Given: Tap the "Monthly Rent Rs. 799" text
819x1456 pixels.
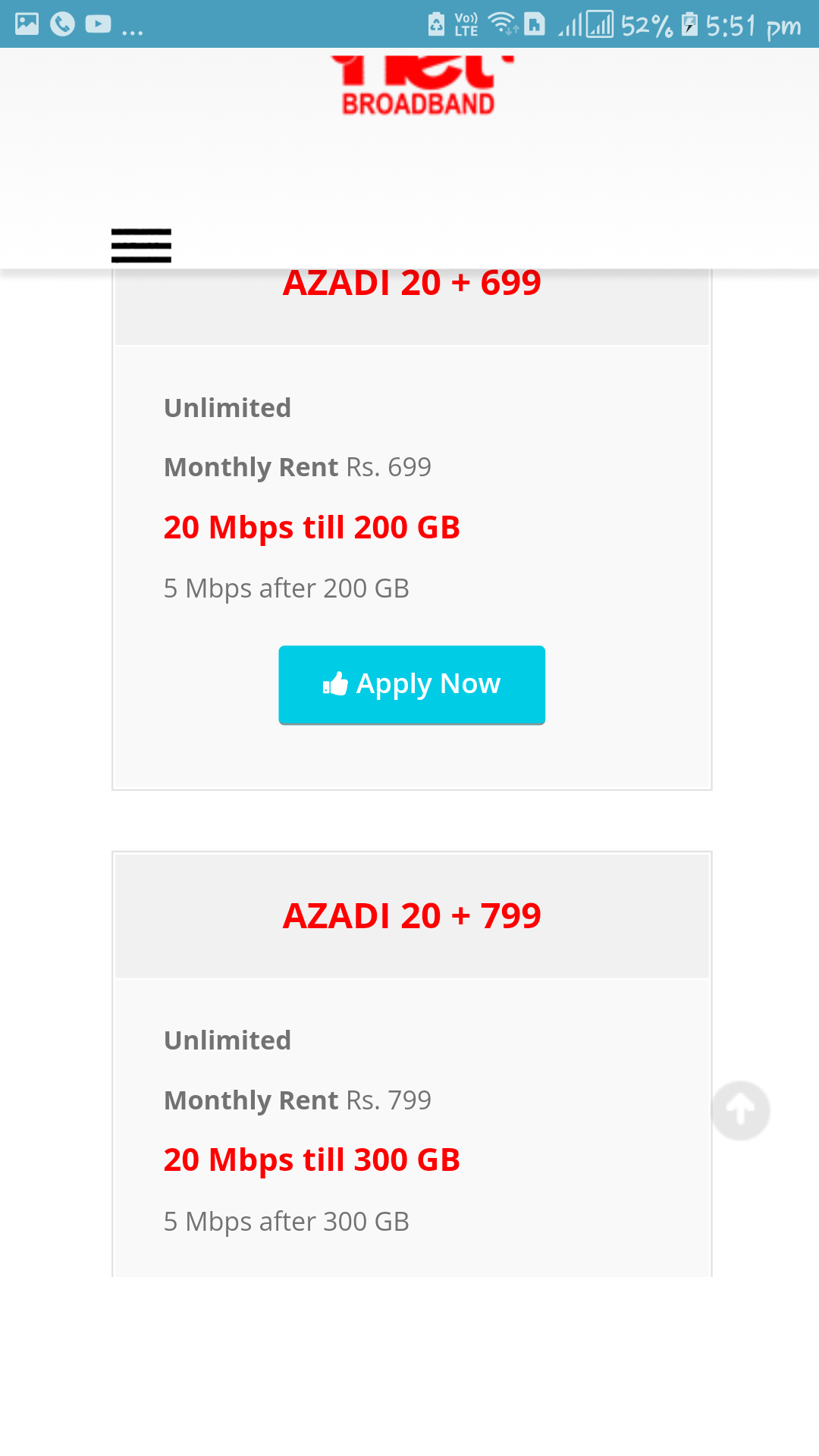Looking at the screenshot, I should [x=297, y=1100].
